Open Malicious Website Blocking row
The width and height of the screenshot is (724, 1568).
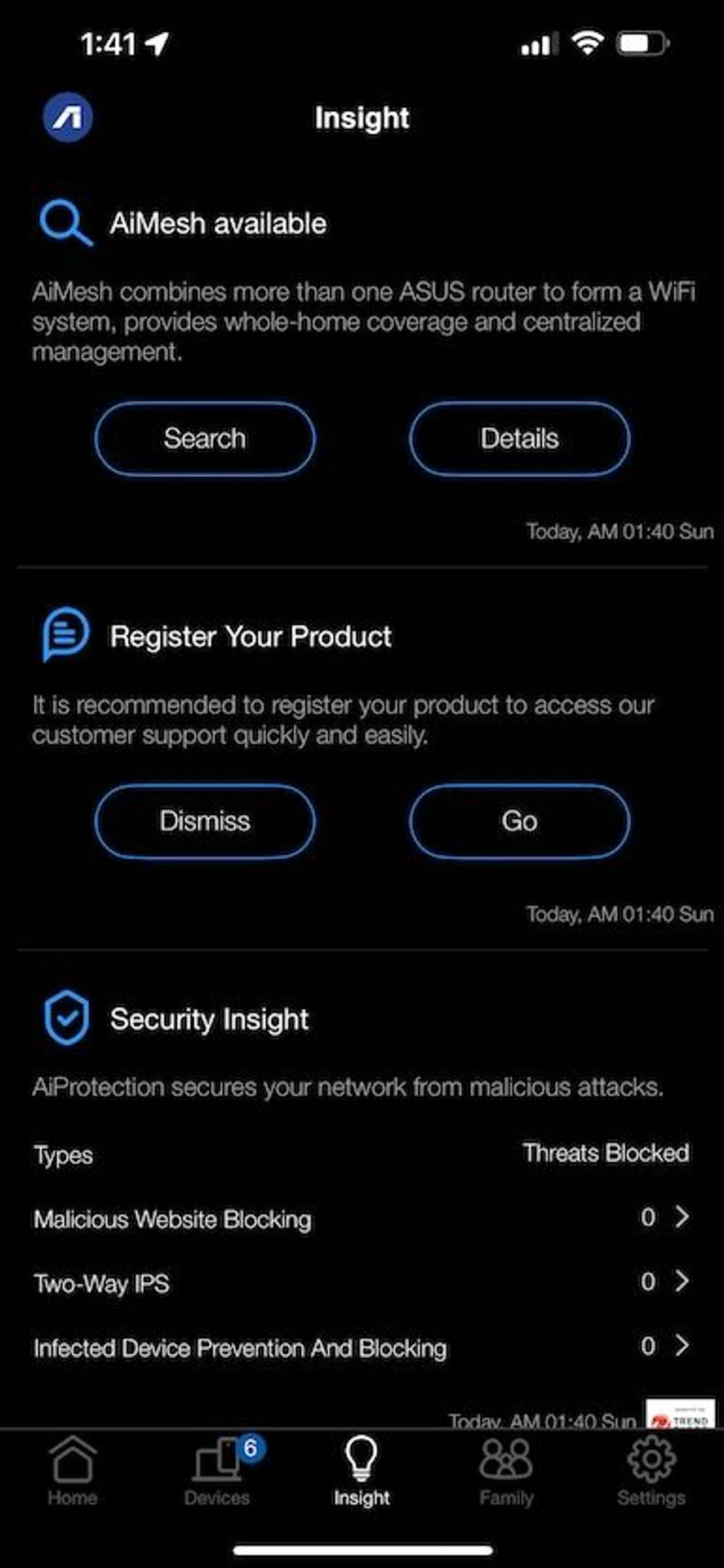coord(362,1218)
